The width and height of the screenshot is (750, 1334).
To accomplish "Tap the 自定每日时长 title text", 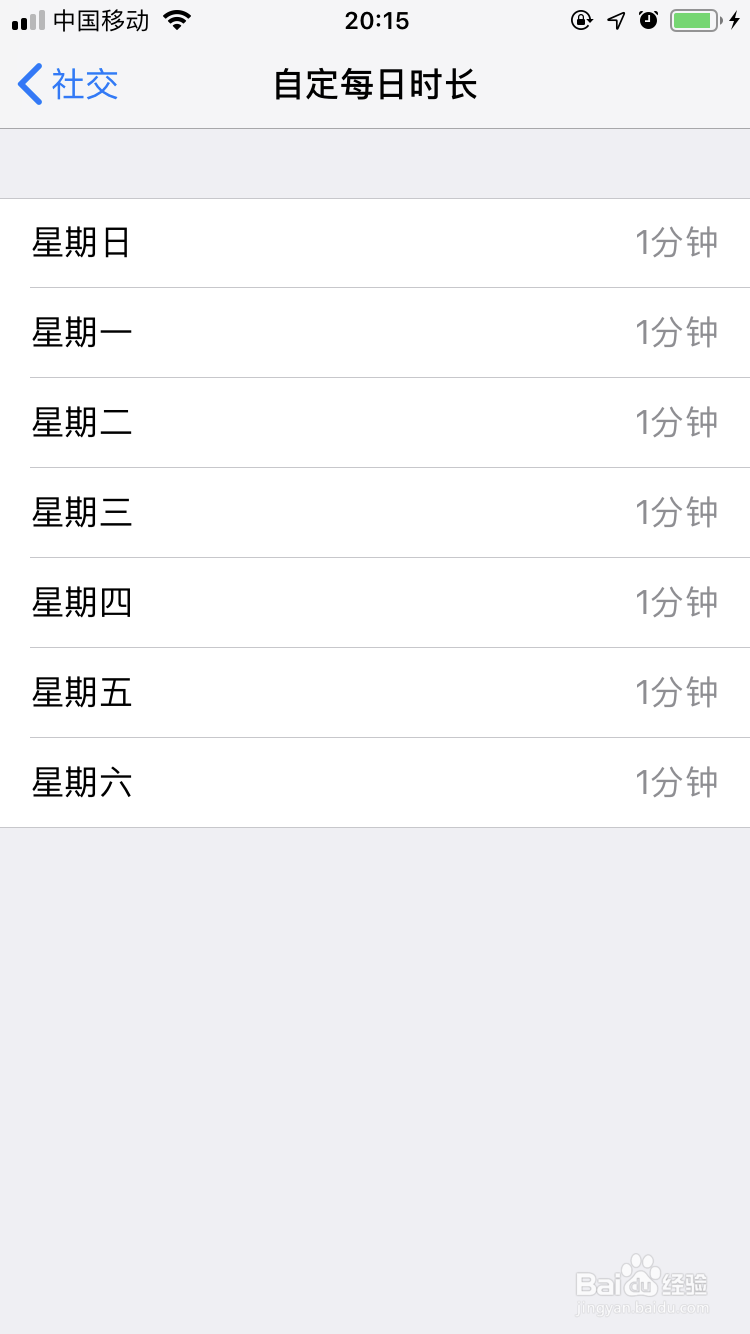I will pos(375,85).
